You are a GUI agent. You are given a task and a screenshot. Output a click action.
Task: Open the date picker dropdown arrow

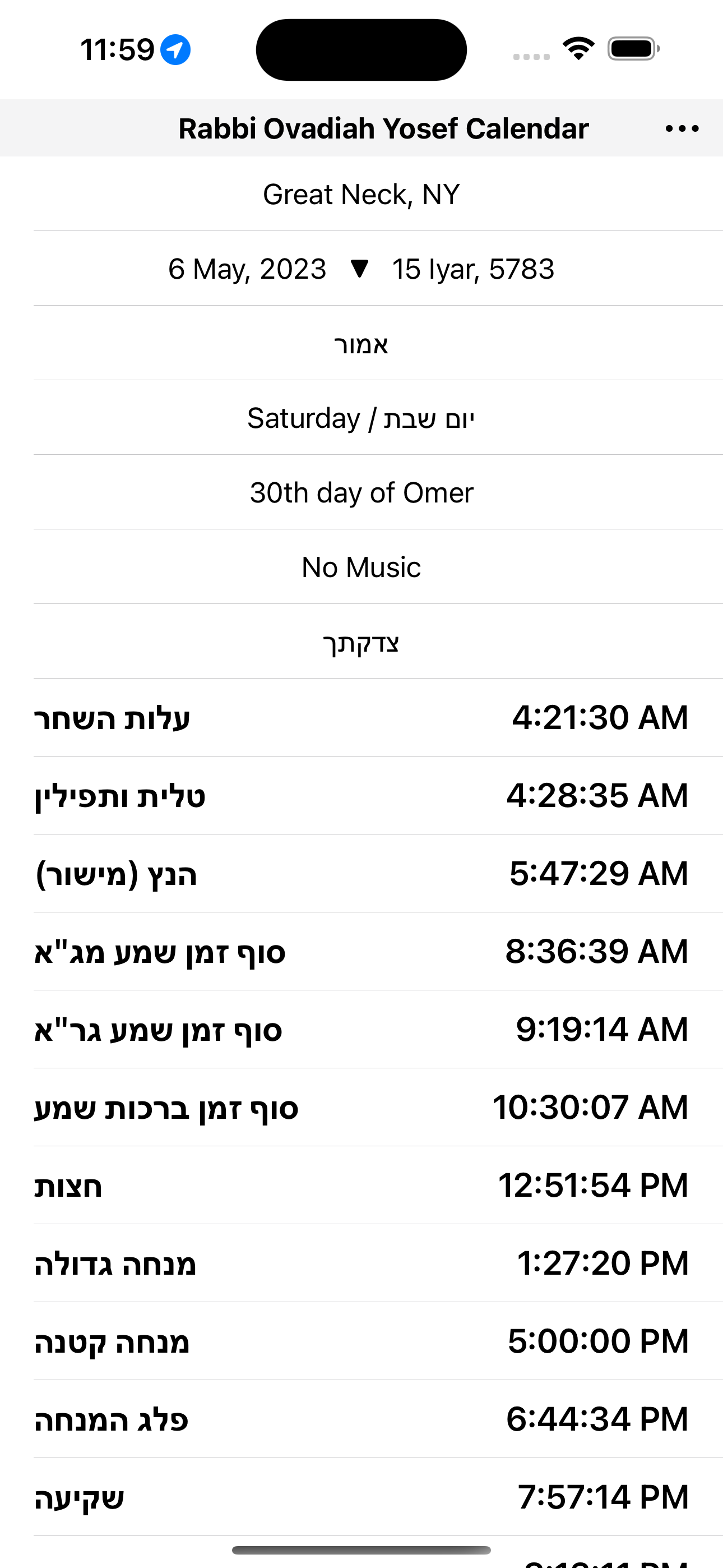(x=360, y=269)
